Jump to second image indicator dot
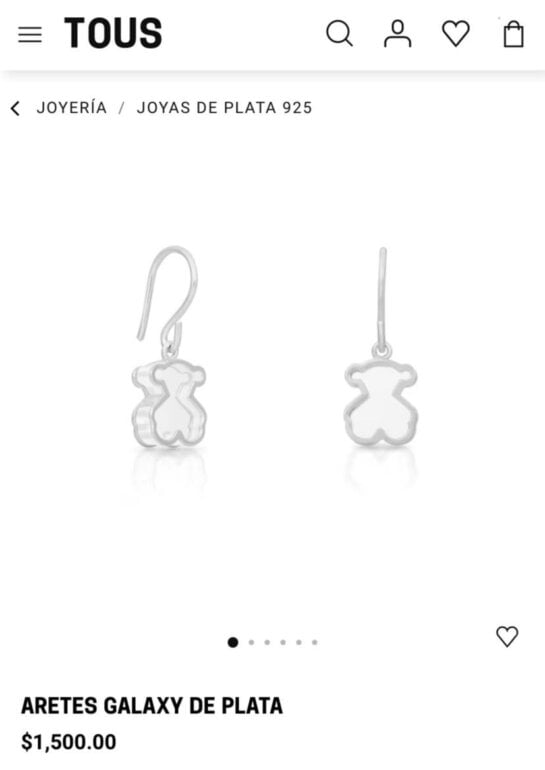Image resolution: width=545 pixels, height=770 pixels. coord(251,642)
